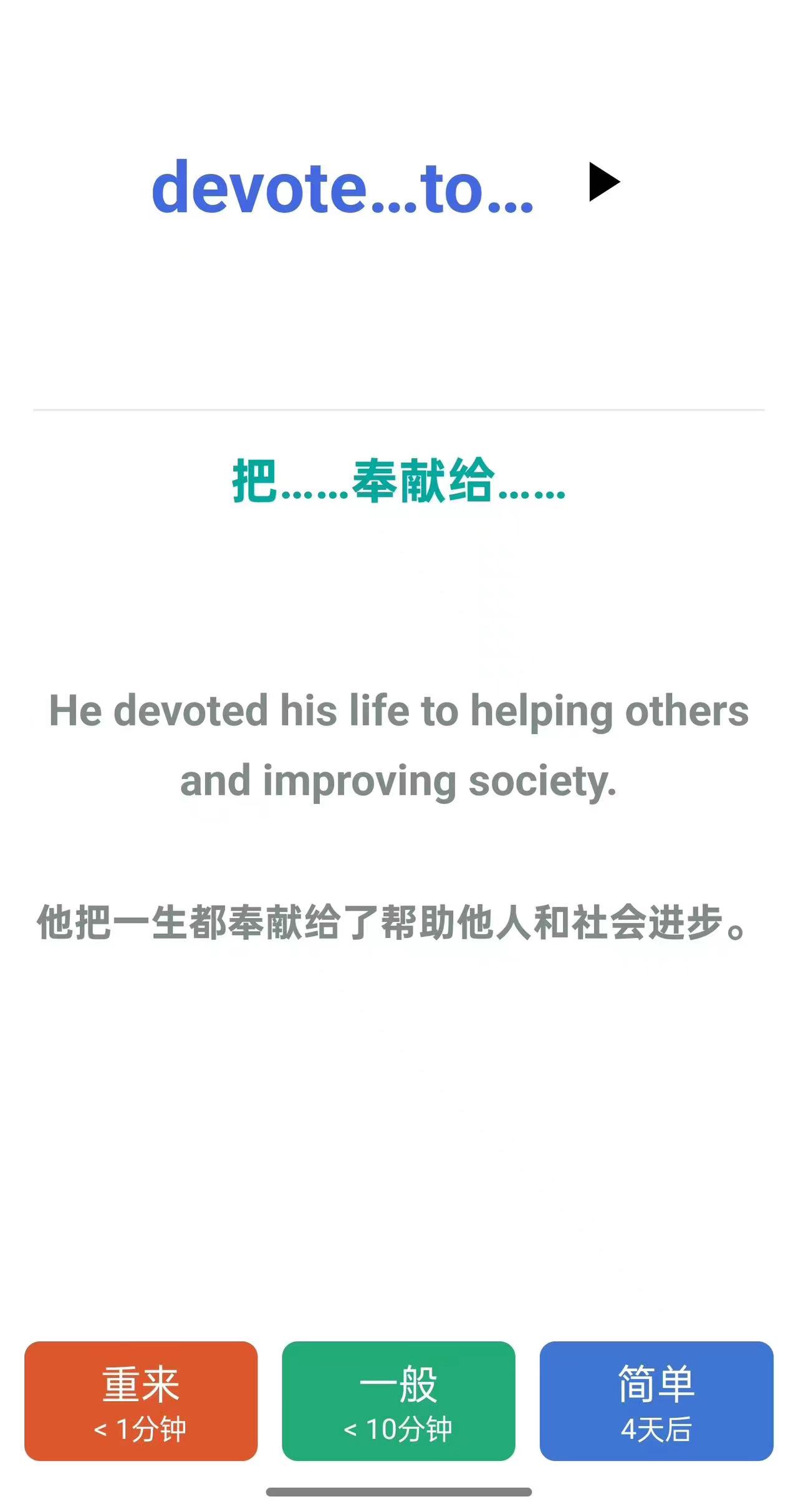Play audio for devote...to...
The image size is (798, 1512).
(x=603, y=182)
